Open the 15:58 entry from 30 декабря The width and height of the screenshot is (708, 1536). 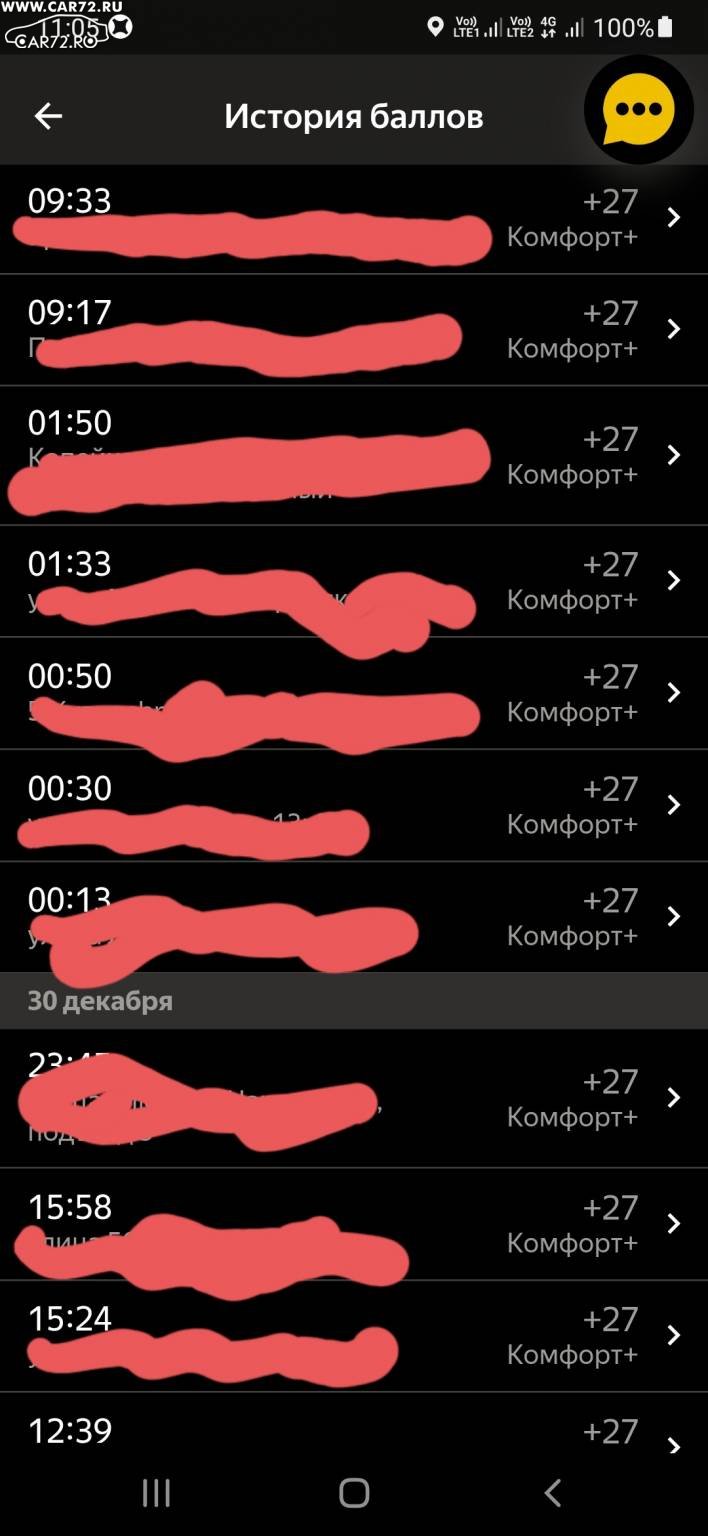coord(354,1224)
